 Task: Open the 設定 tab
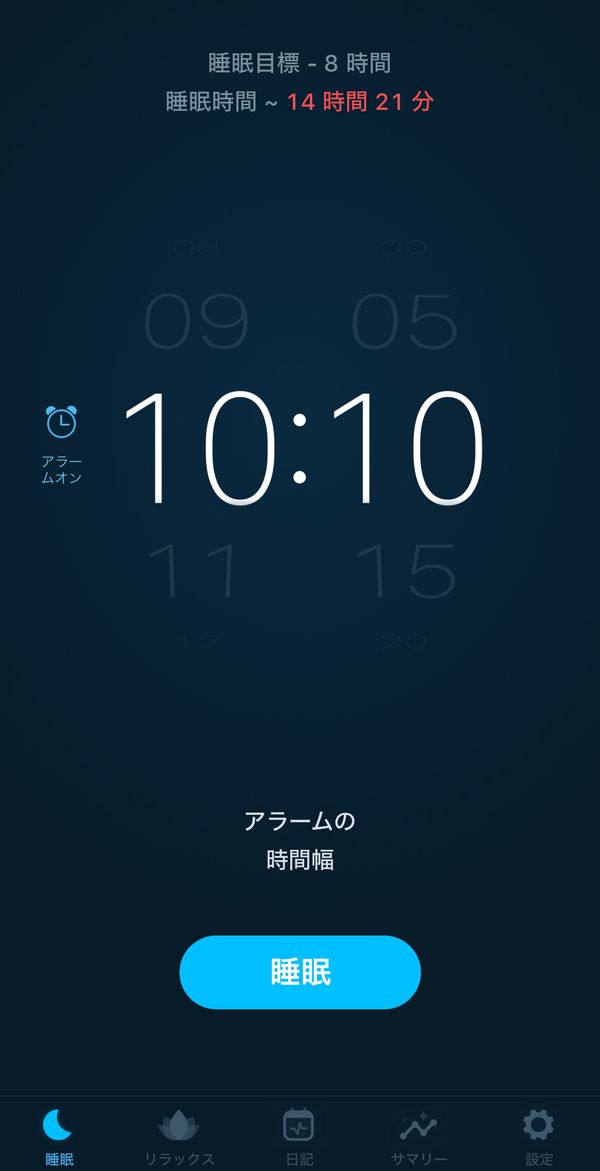pos(539,1137)
